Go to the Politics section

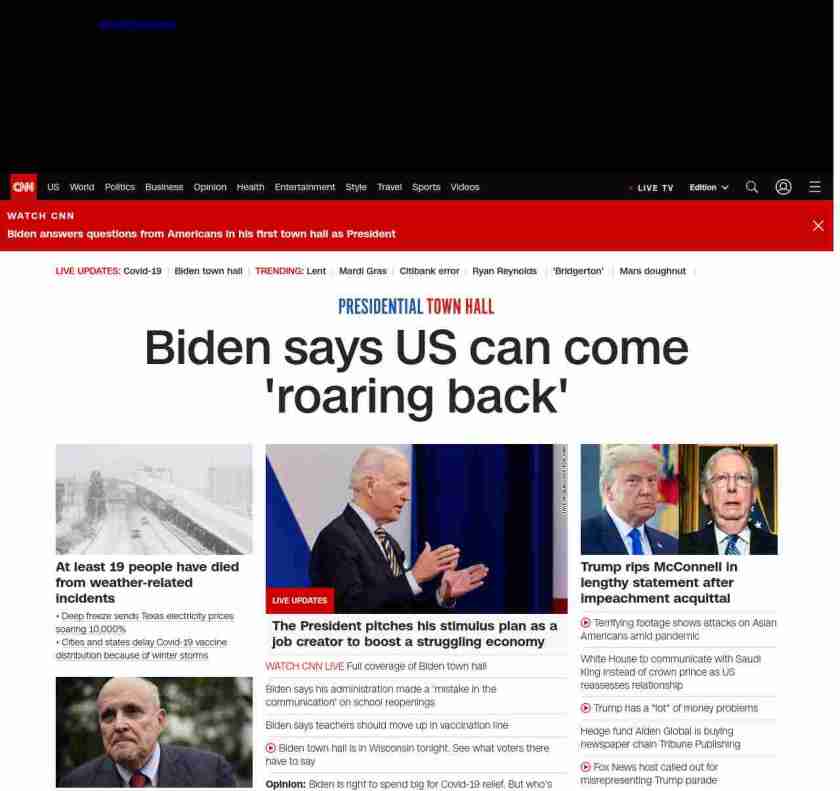[119, 187]
